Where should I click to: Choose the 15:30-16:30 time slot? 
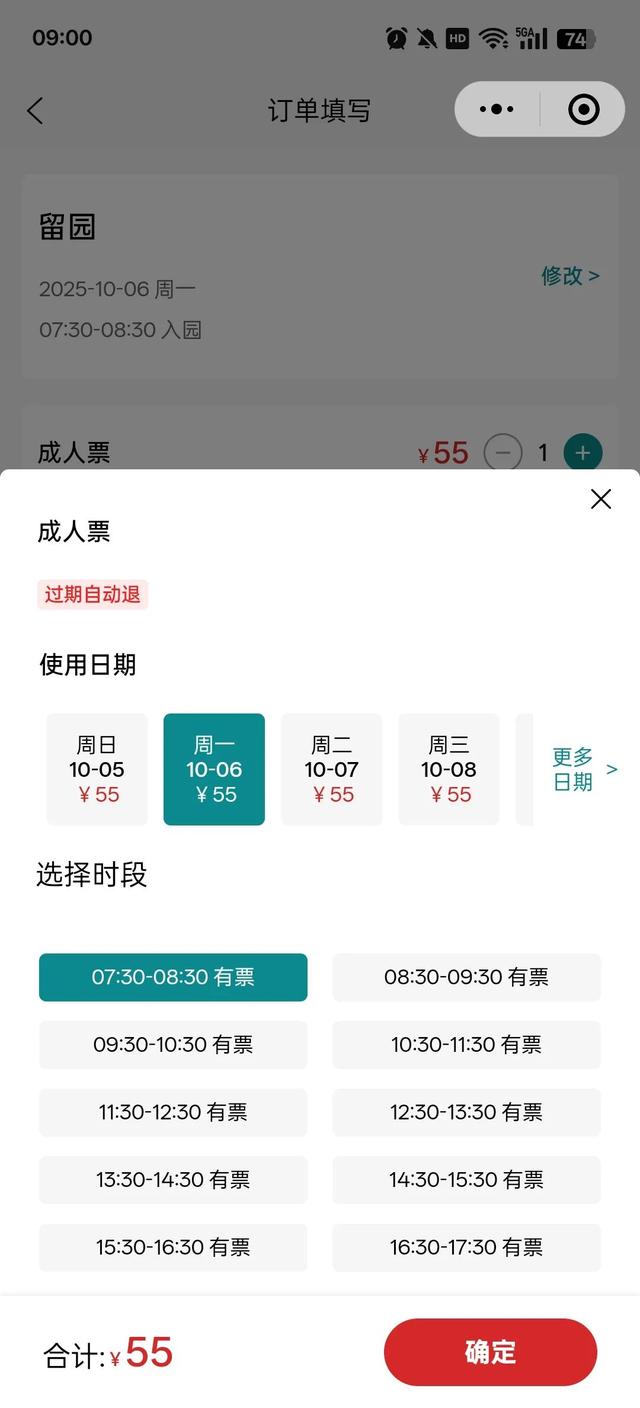[x=173, y=1247]
